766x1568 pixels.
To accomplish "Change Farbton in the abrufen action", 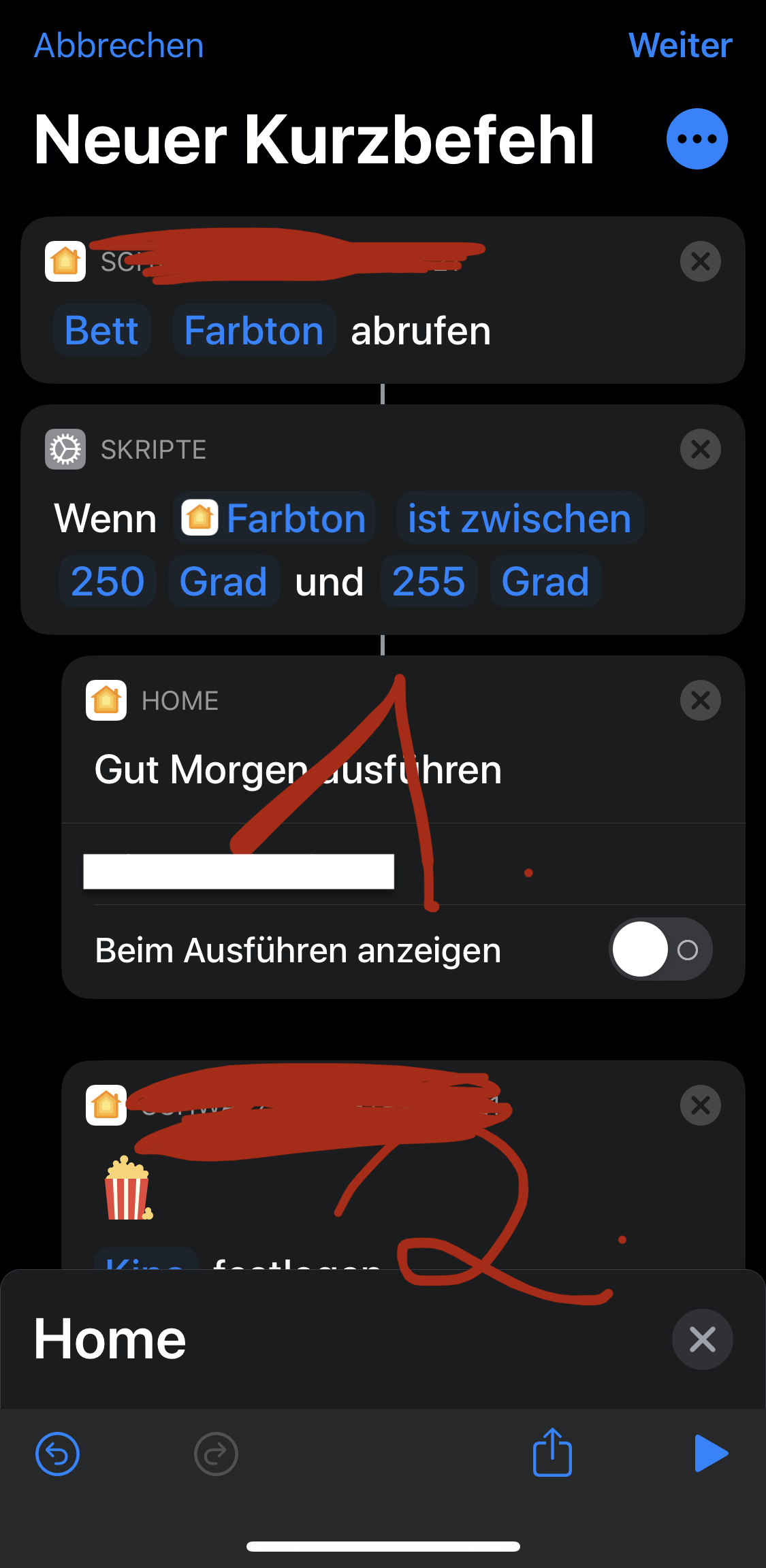I will point(253,331).
